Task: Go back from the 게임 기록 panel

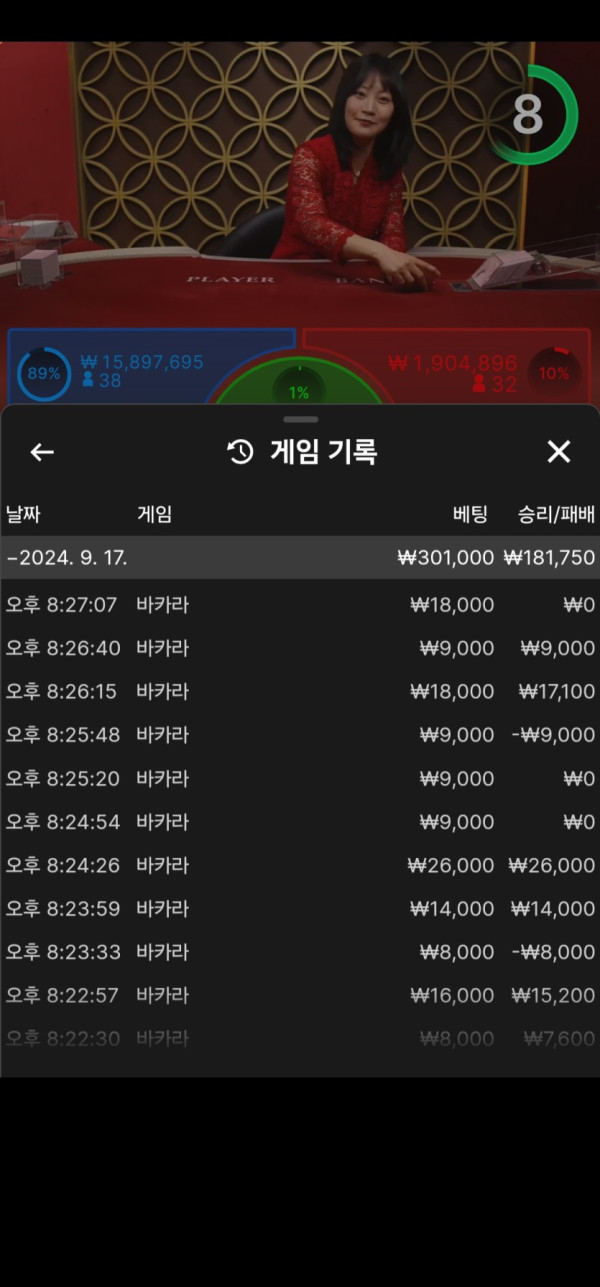Action: 41,452
